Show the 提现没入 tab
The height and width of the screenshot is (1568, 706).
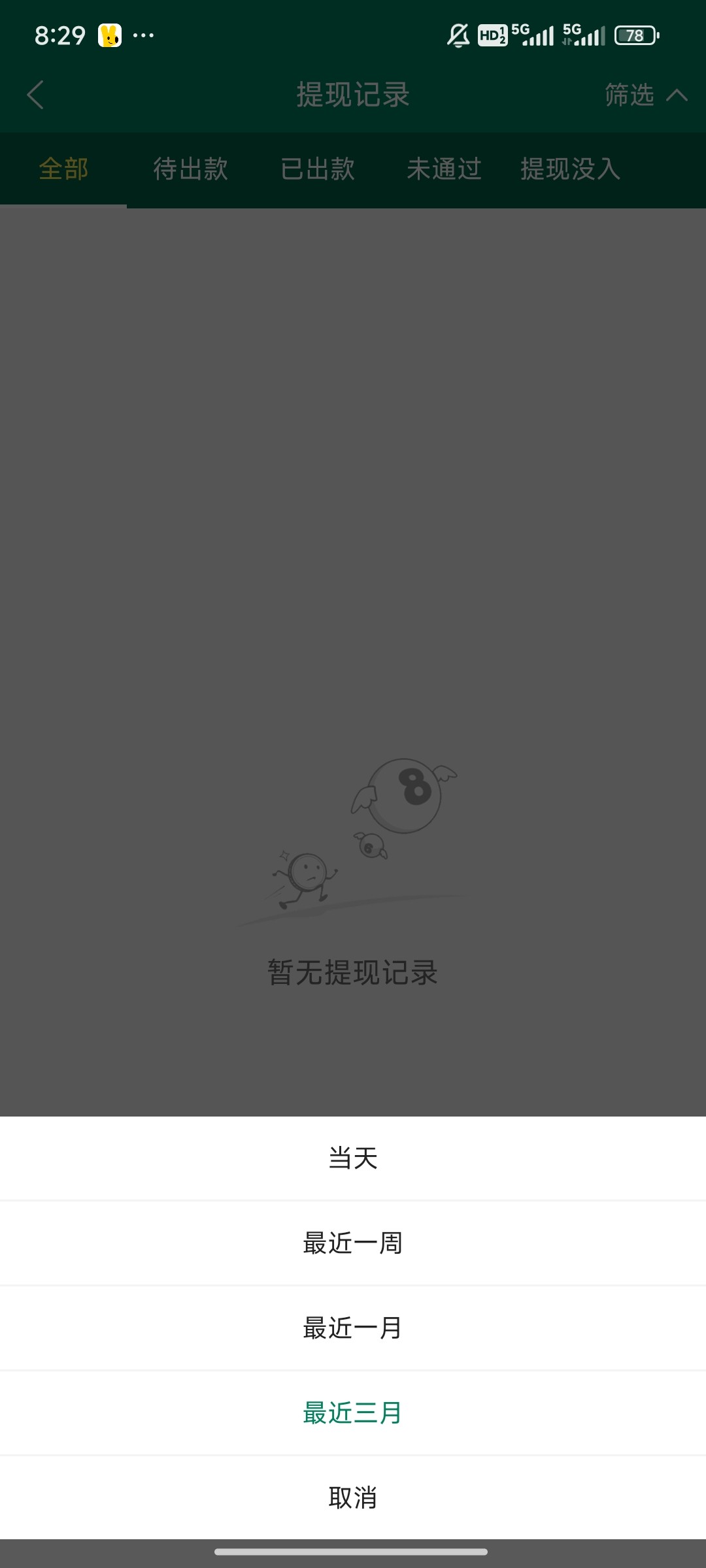(x=570, y=169)
